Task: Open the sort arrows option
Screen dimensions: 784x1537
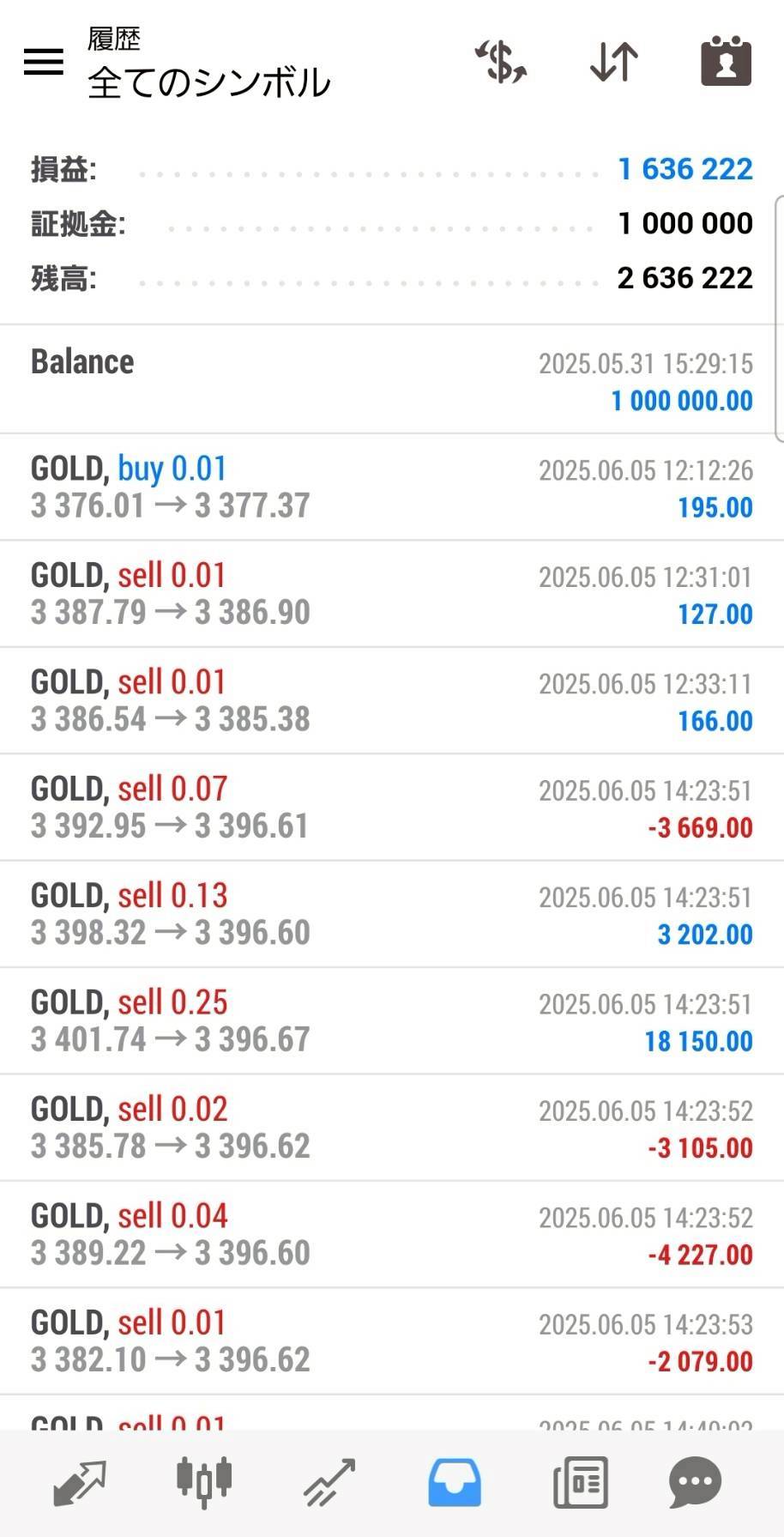Action: (x=613, y=62)
